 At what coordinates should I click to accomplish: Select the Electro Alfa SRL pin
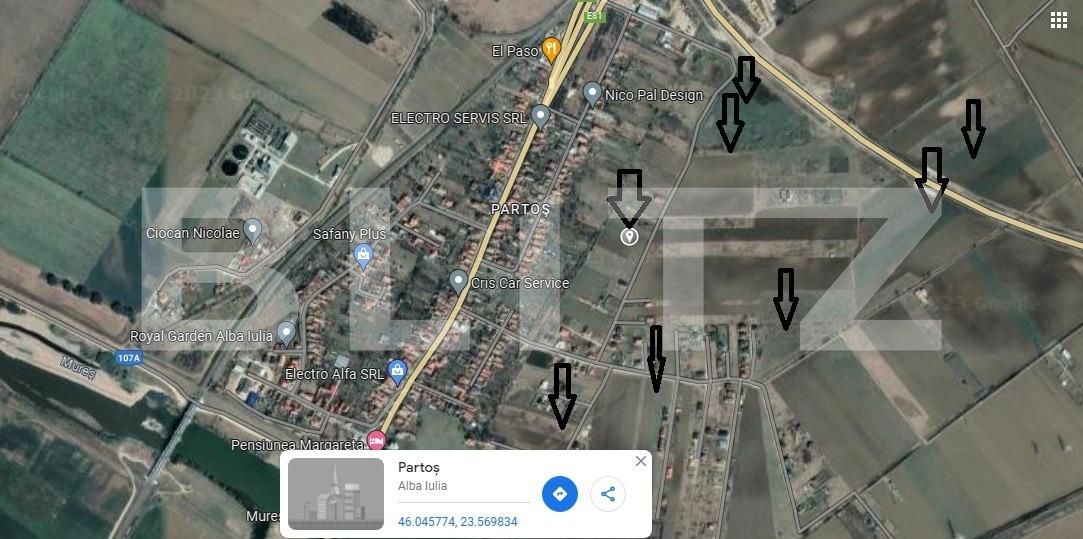pyautogui.click(x=397, y=372)
